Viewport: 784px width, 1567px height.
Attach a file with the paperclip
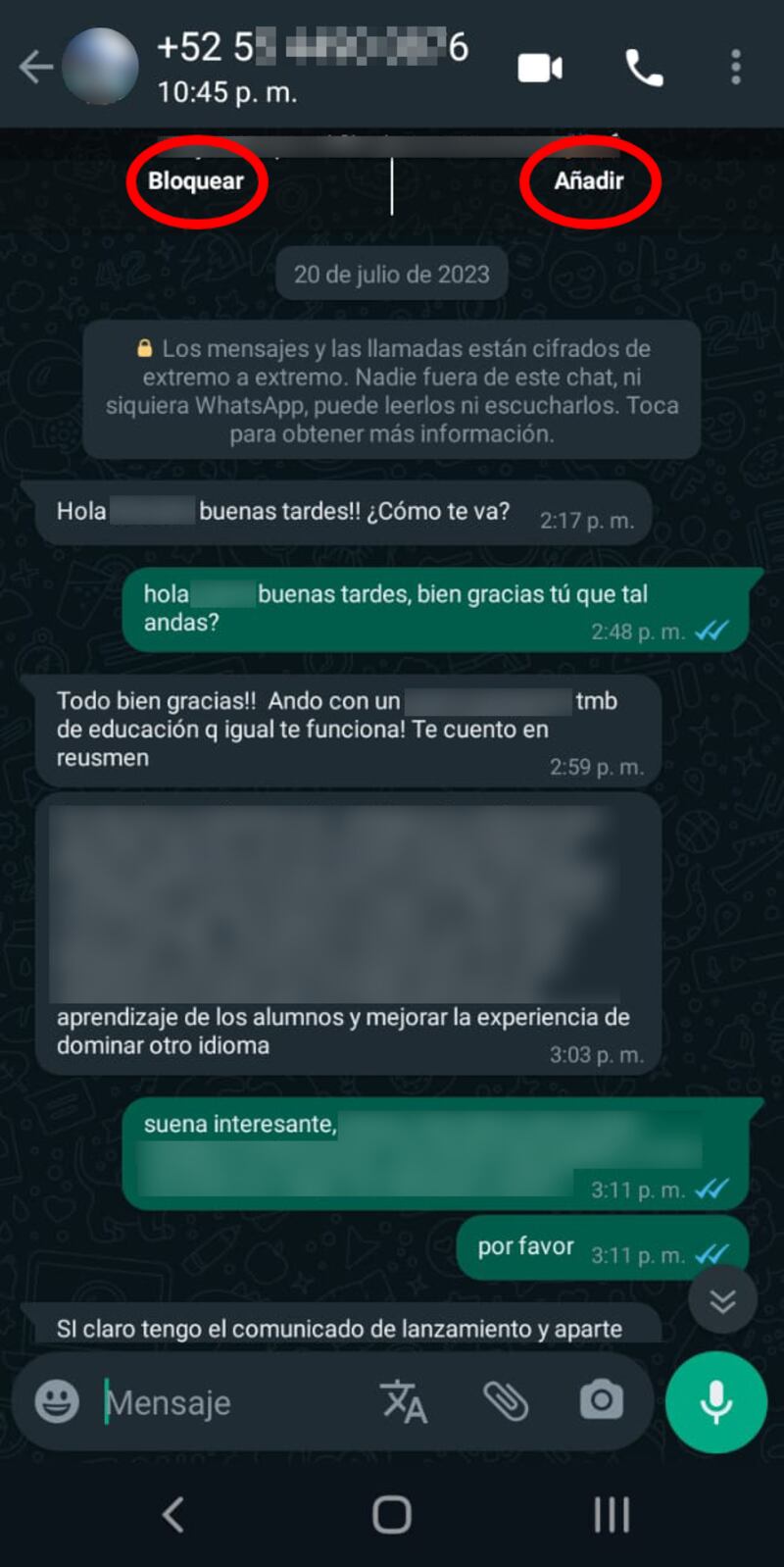point(506,1401)
